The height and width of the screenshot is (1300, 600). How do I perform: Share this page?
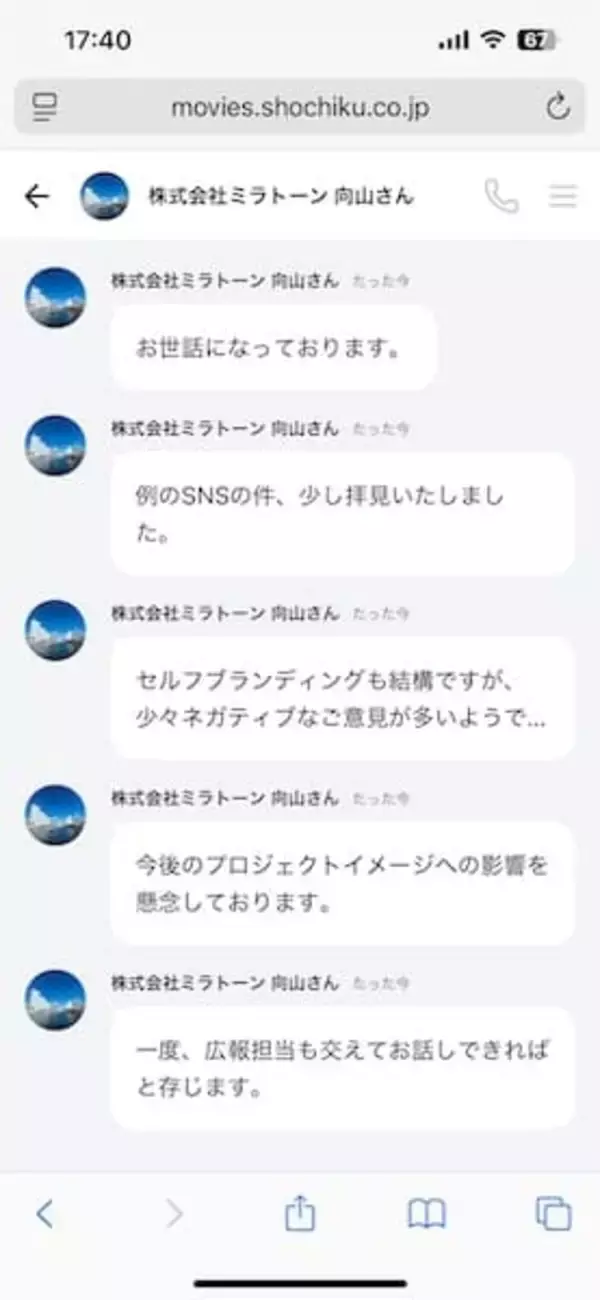pyautogui.click(x=300, y=1214)
